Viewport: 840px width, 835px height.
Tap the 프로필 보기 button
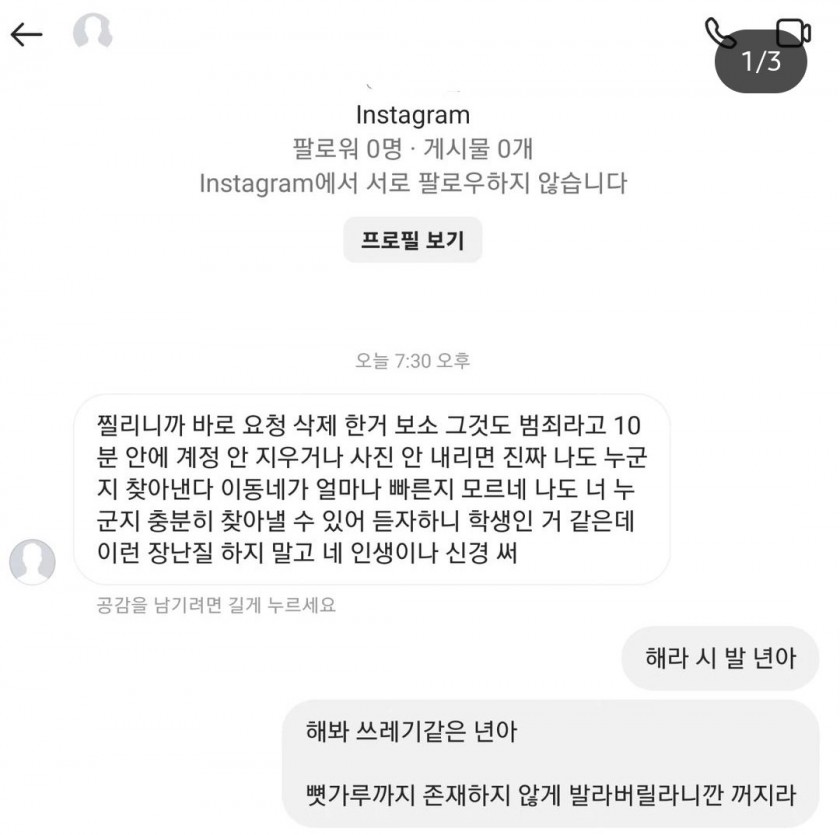pos(412,240)
